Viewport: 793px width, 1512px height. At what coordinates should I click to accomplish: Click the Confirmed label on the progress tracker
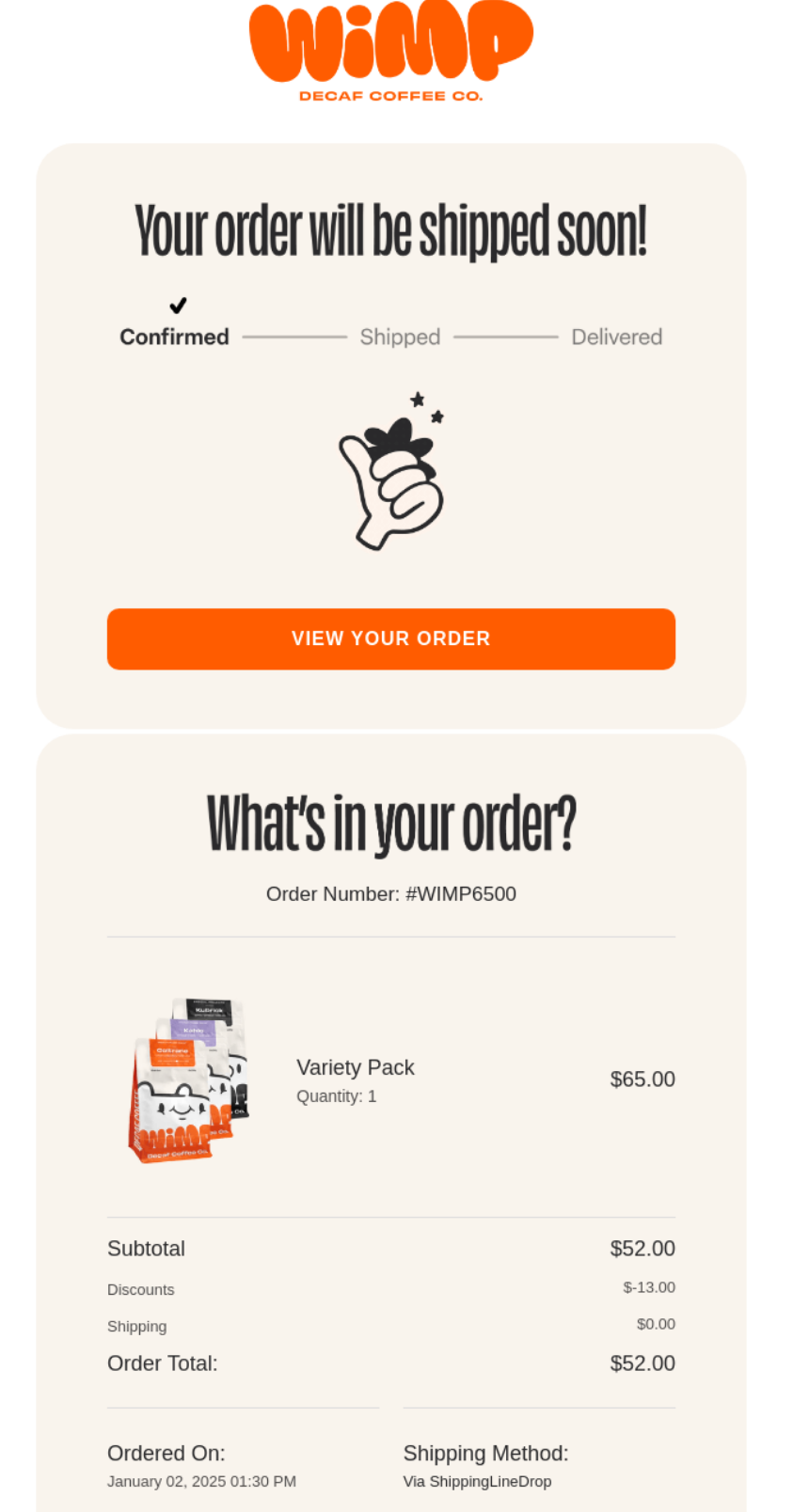174,337
